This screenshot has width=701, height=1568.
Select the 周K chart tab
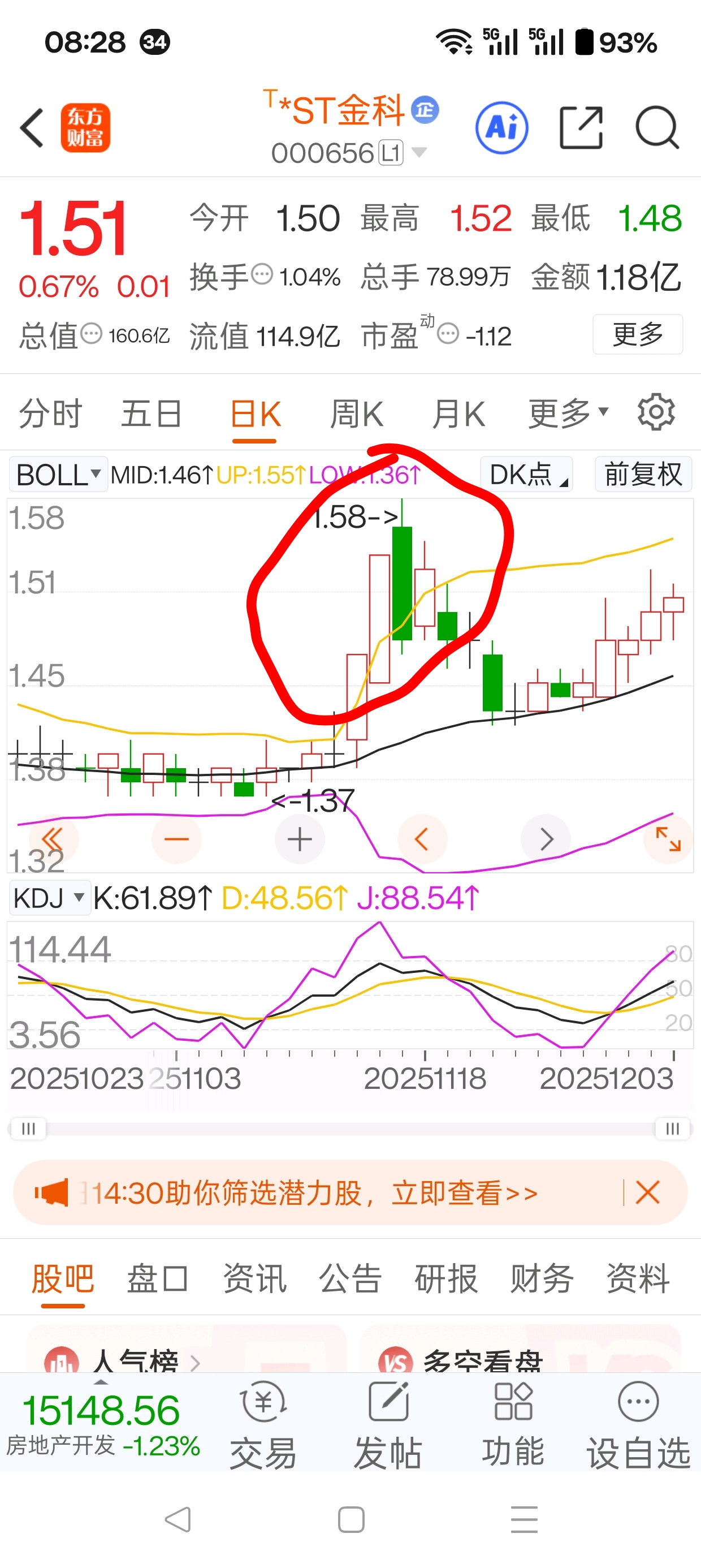click(357, 414)
